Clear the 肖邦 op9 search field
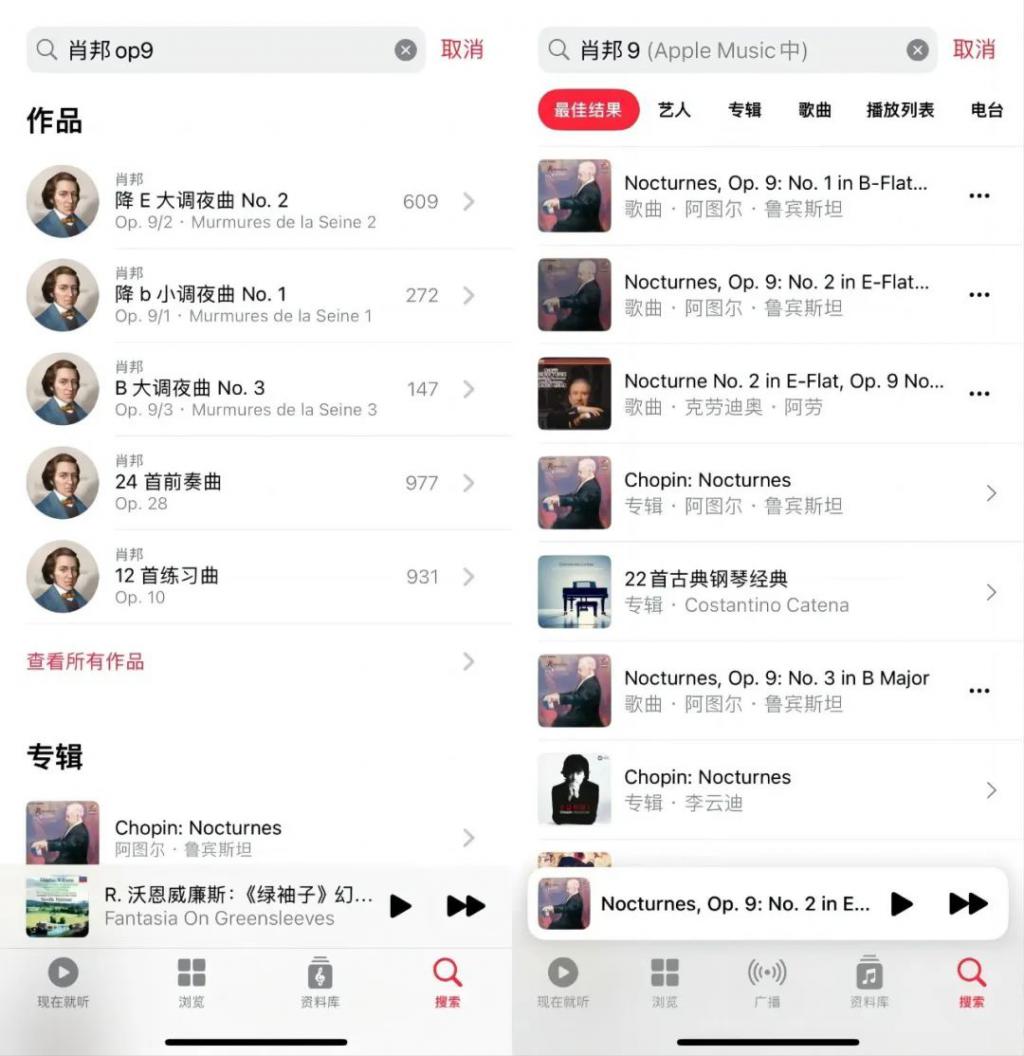Screen dimensions: 1024x1056 (405, 50)
